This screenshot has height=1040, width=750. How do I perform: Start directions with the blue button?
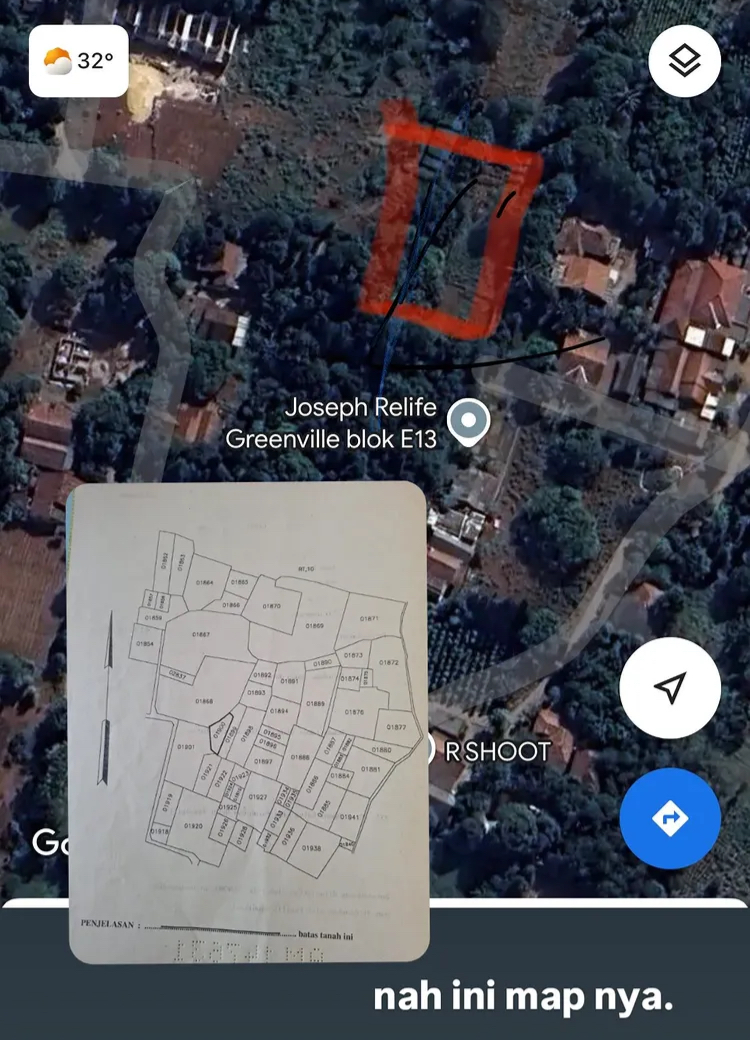(x=670, y=818)
